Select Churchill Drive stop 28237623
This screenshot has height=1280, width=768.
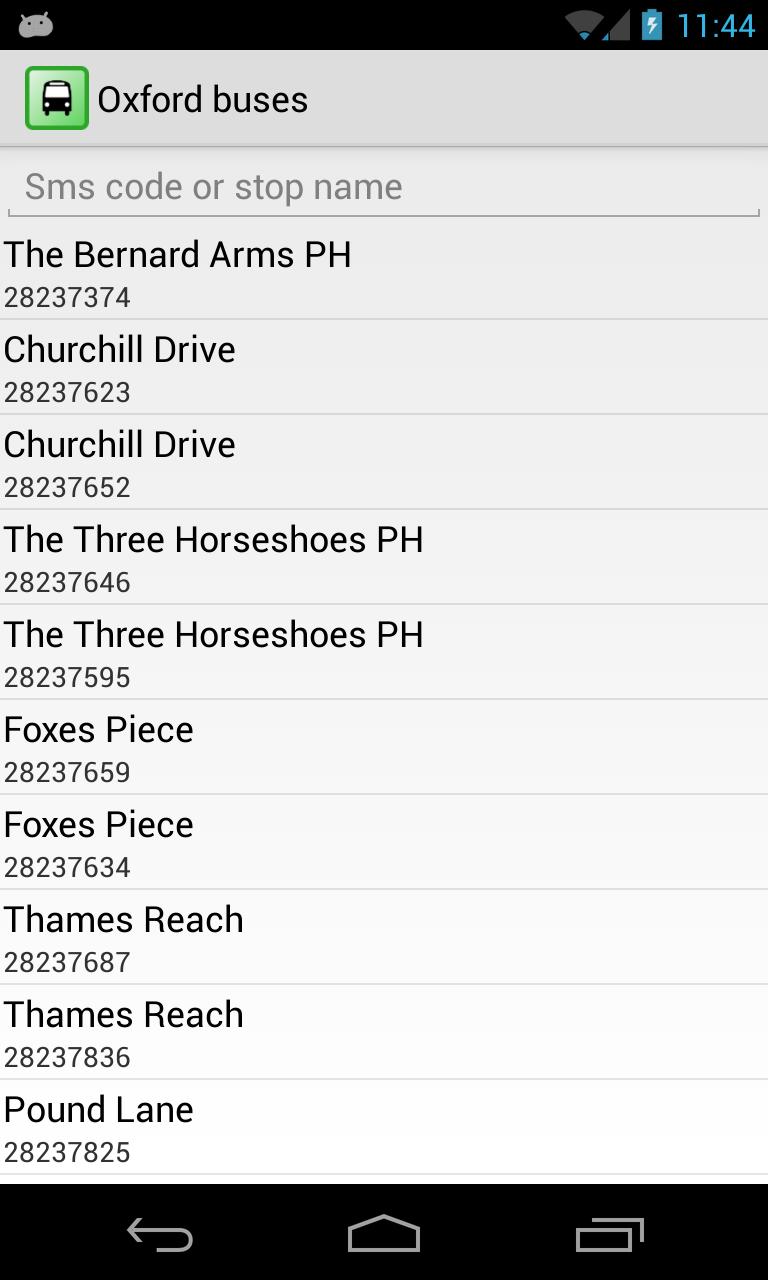click(x=384, y=367)
